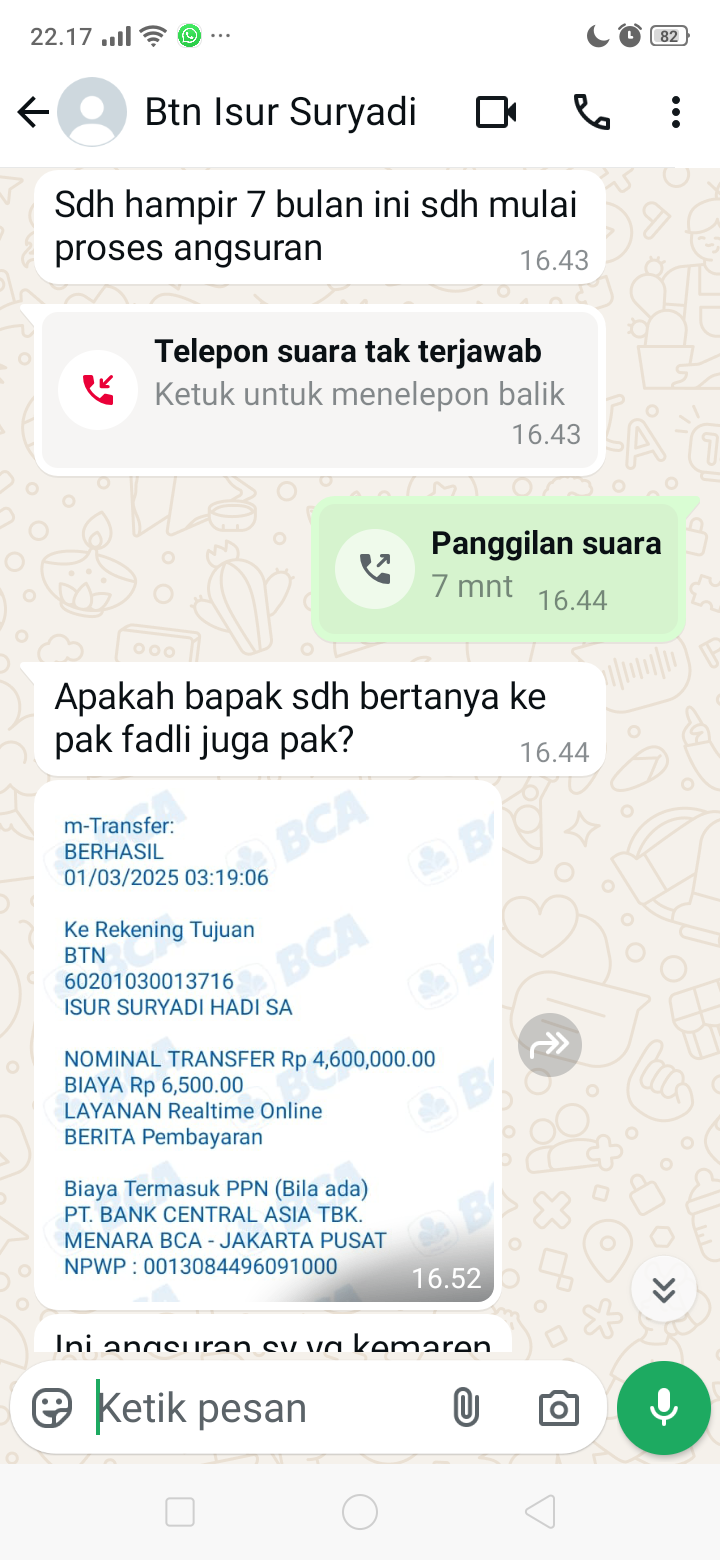Record a voice message with the microphone

(664, 1408)
